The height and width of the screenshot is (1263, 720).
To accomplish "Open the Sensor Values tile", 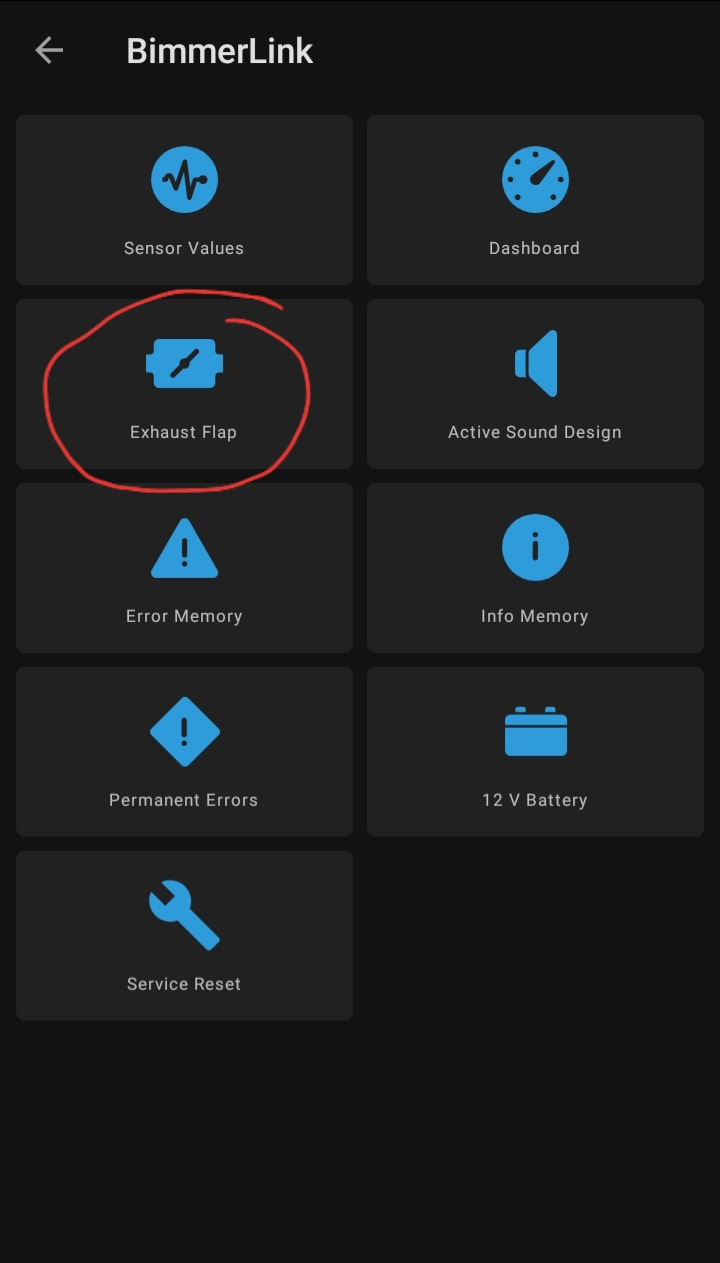I will coord(184,200).
